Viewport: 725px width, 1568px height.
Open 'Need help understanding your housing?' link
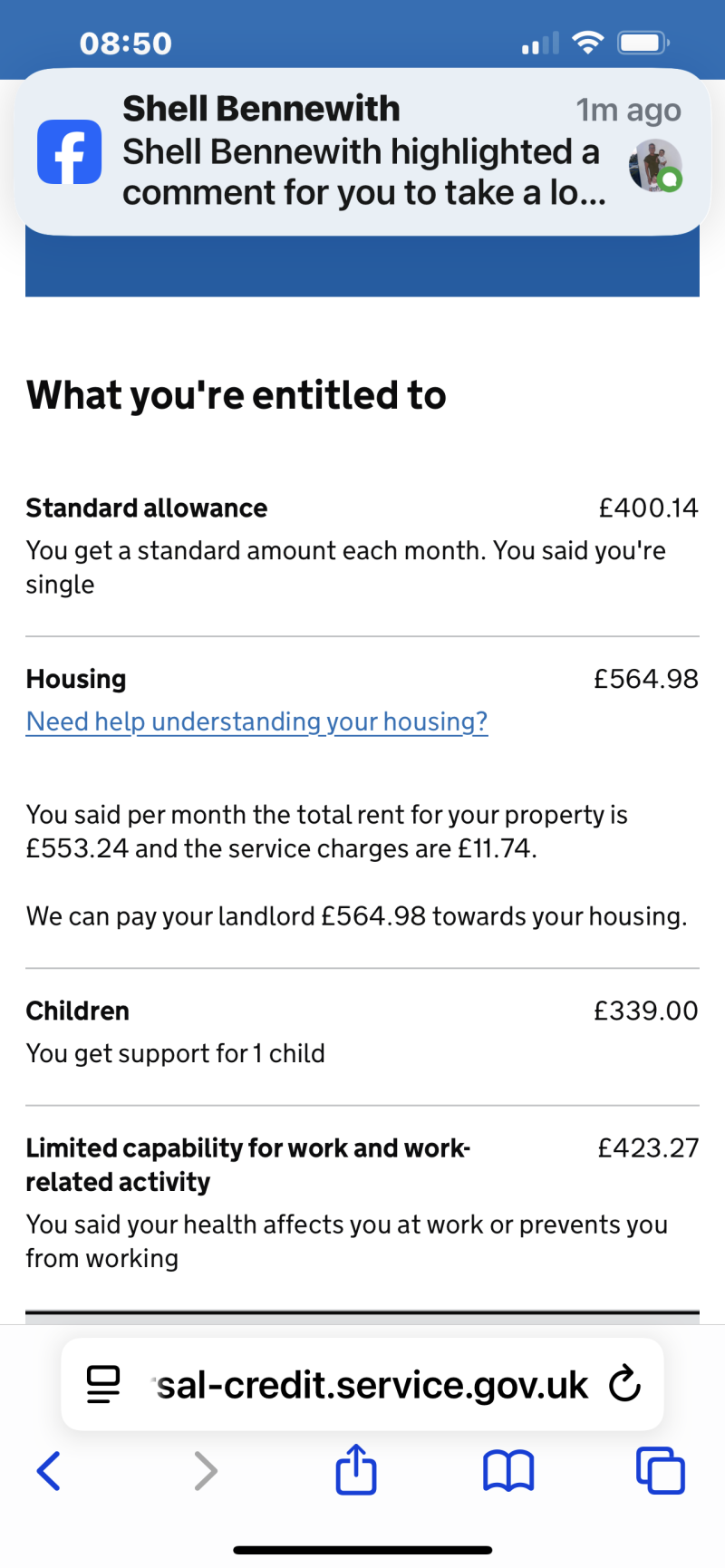(257, 721)
